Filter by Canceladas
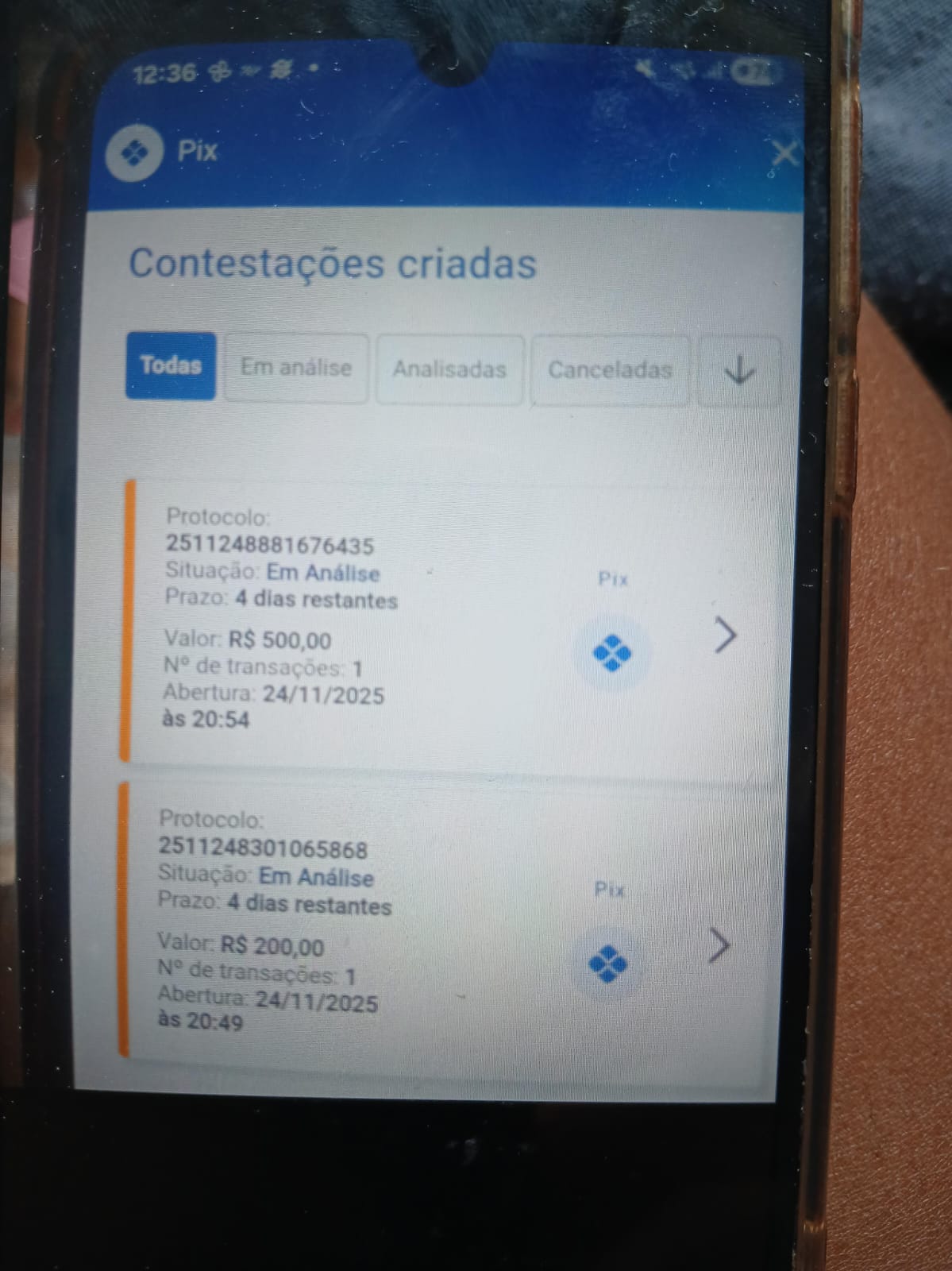 610,371
